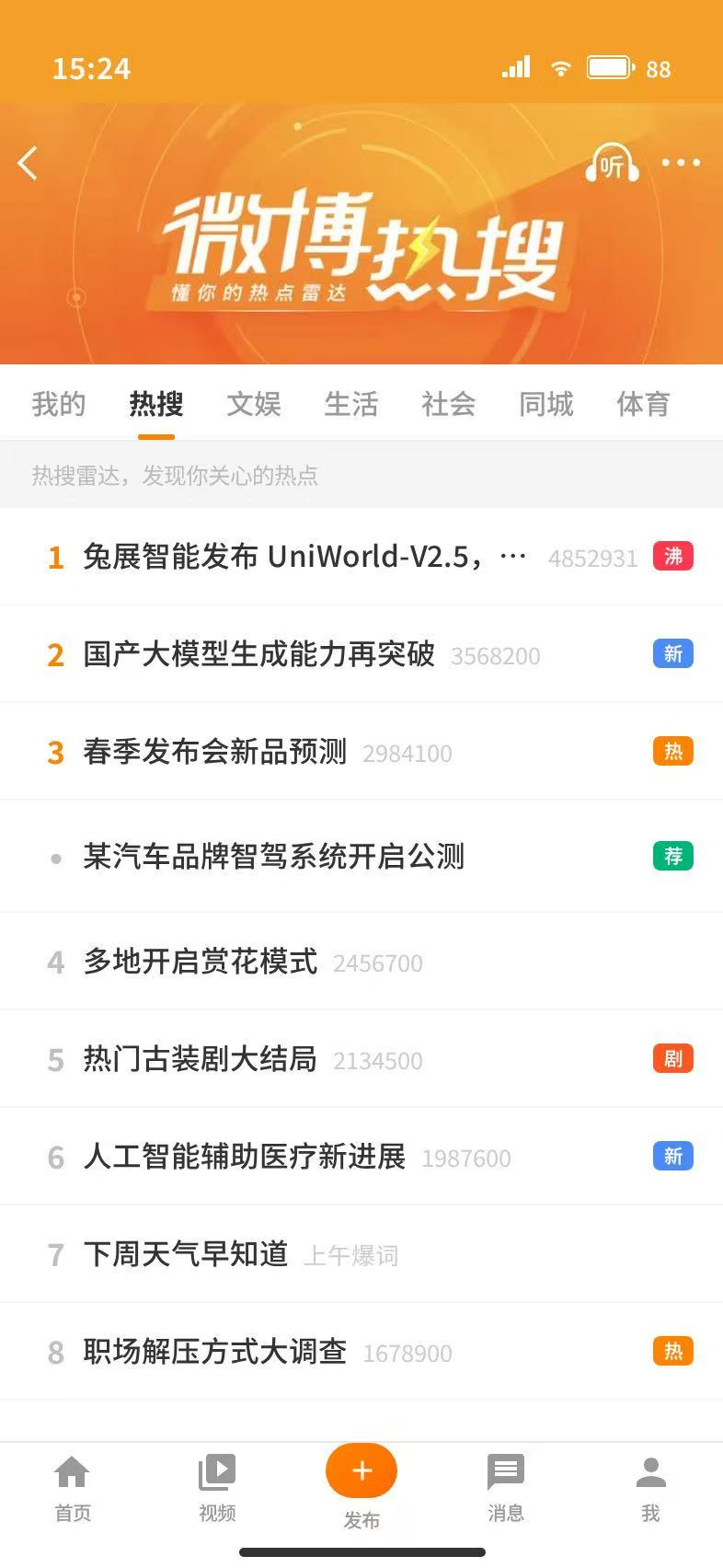Open 人工智能辅助医疗新进展 topic
The height and width of the screenshot is (1568, 723).
click(244, 1157)
